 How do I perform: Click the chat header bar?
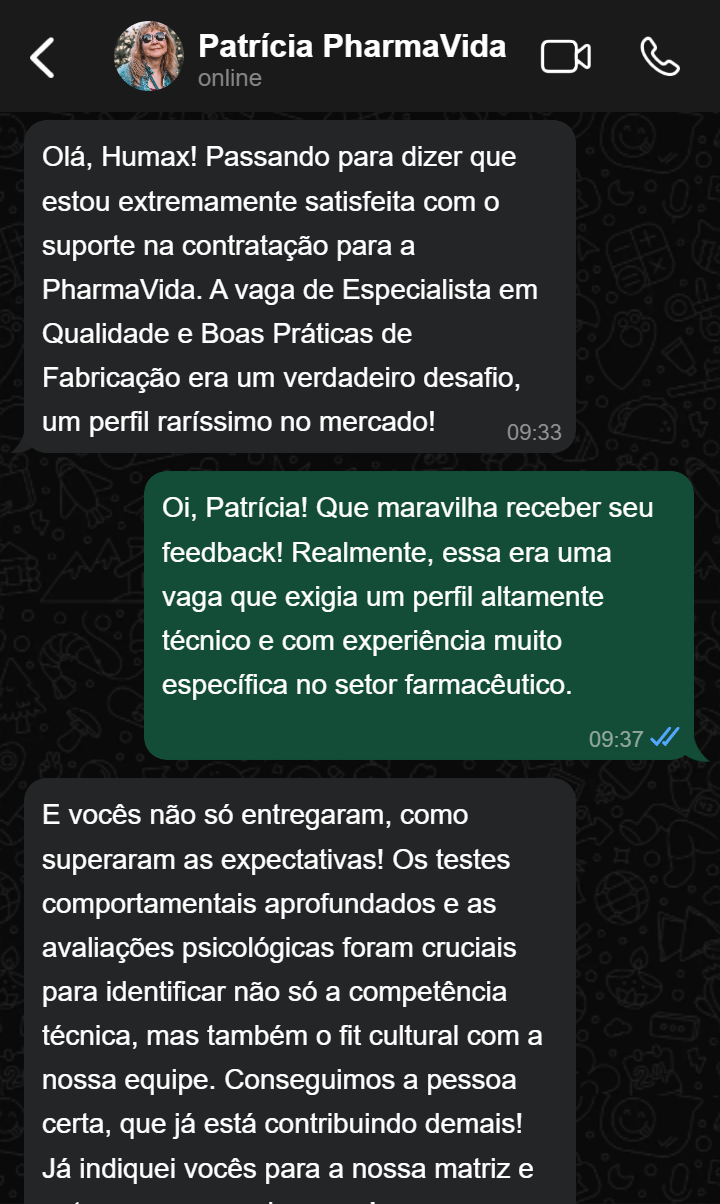pyautogui.click(x=360, y=56)
